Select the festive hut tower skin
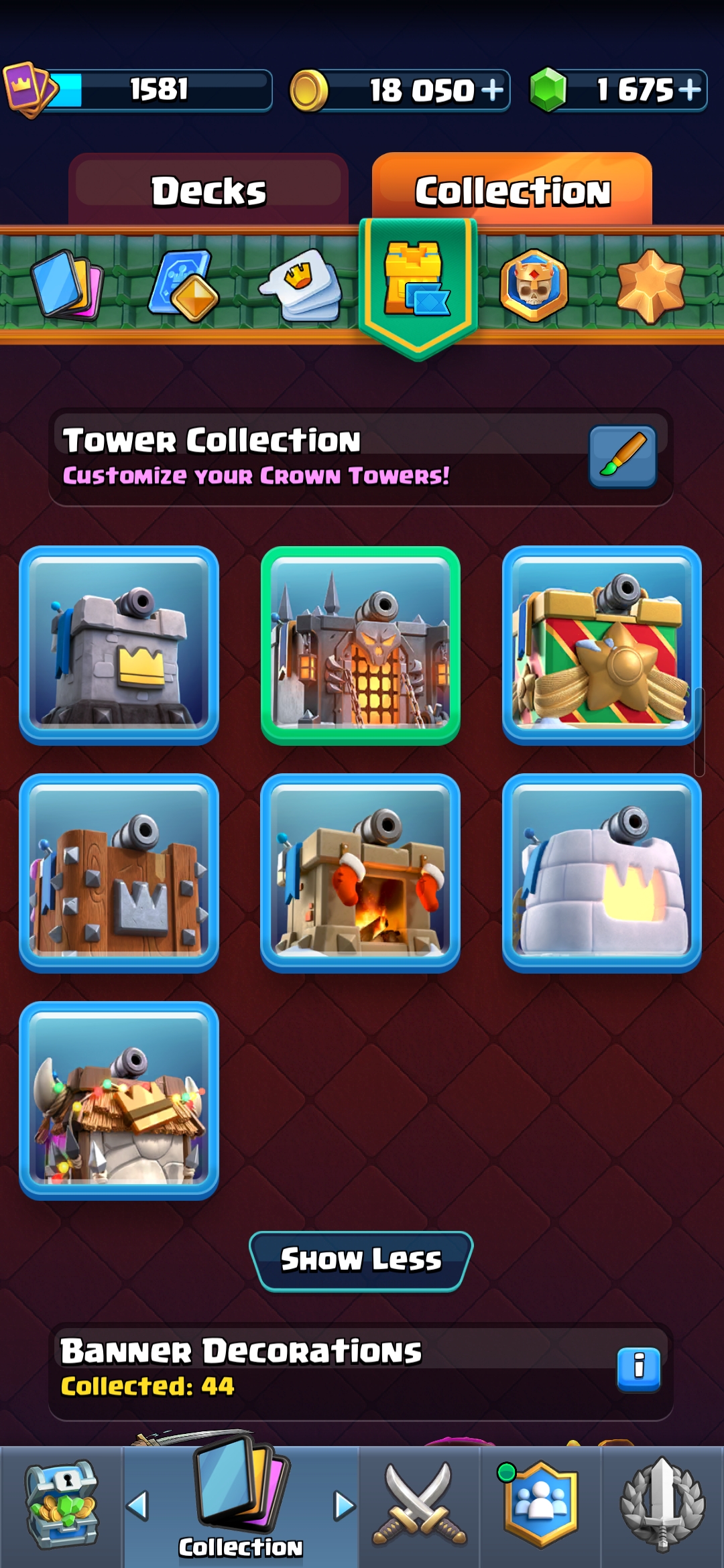Screen dimensions: 724x1568 [119, 1101]
